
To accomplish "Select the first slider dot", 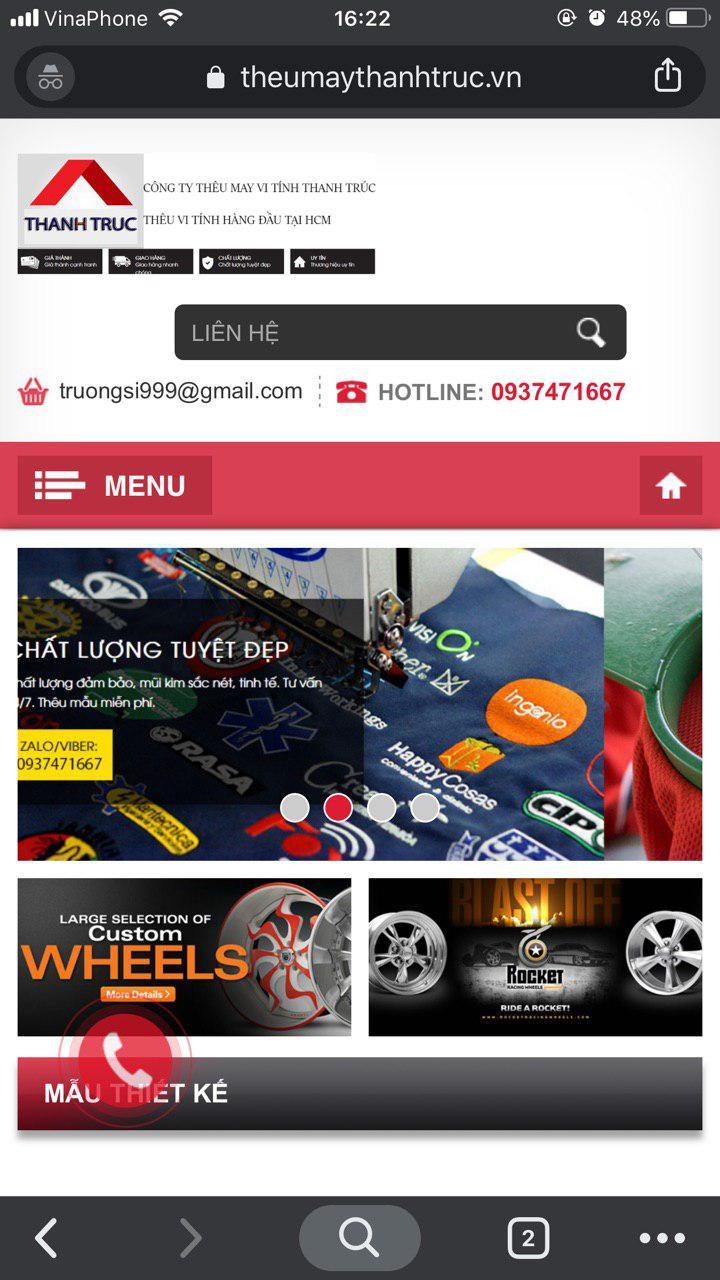I will point(294,807).
